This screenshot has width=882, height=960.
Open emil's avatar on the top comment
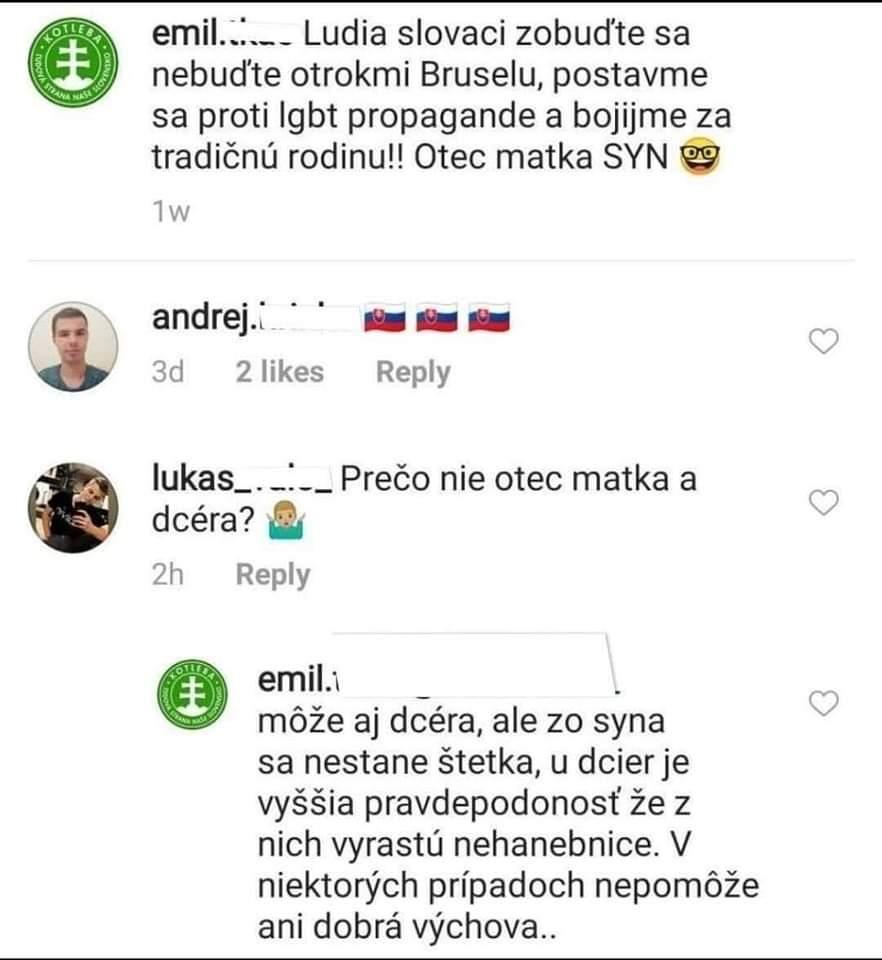72,64
